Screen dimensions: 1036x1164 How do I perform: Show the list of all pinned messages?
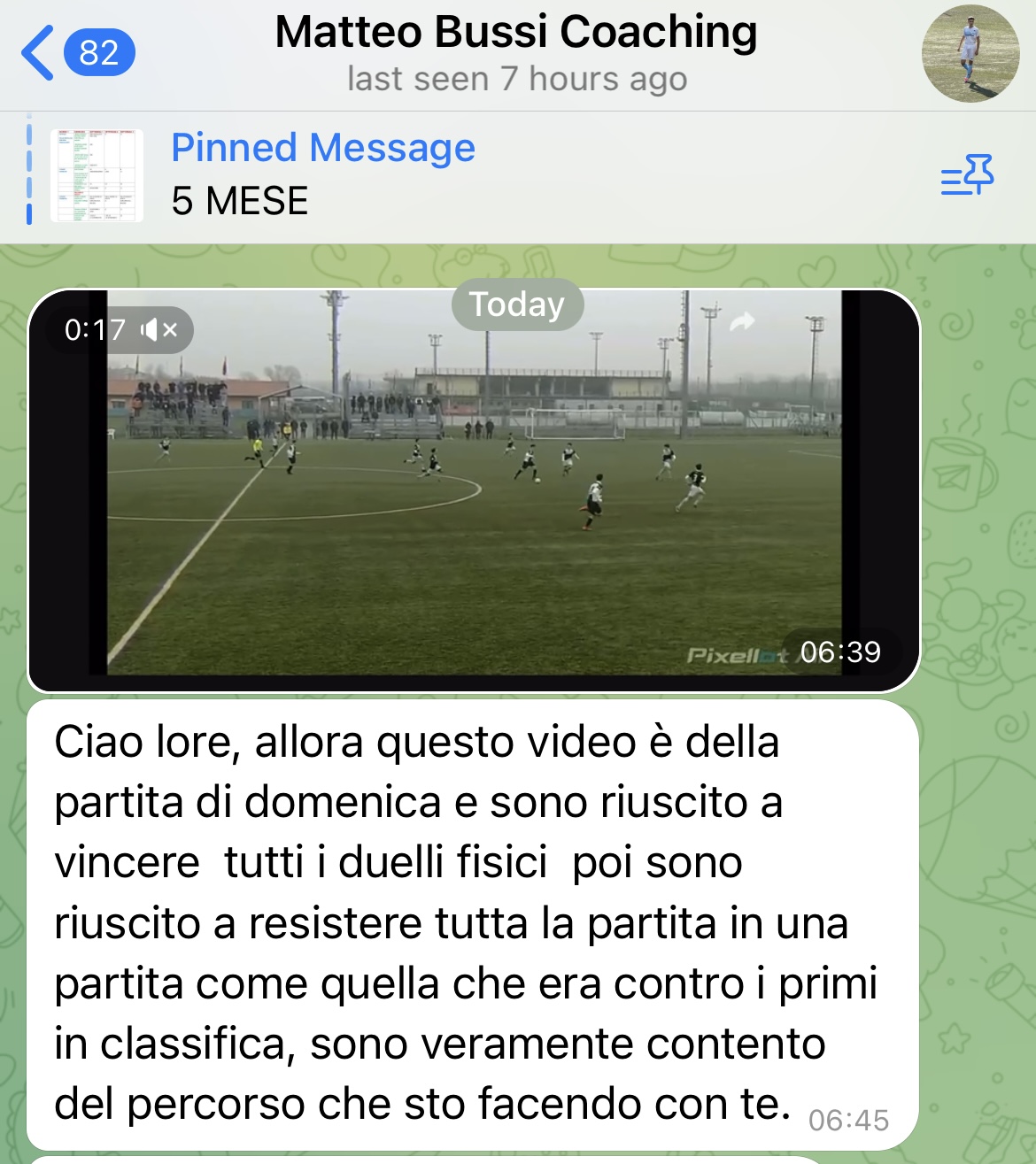(x=967, y=174)
